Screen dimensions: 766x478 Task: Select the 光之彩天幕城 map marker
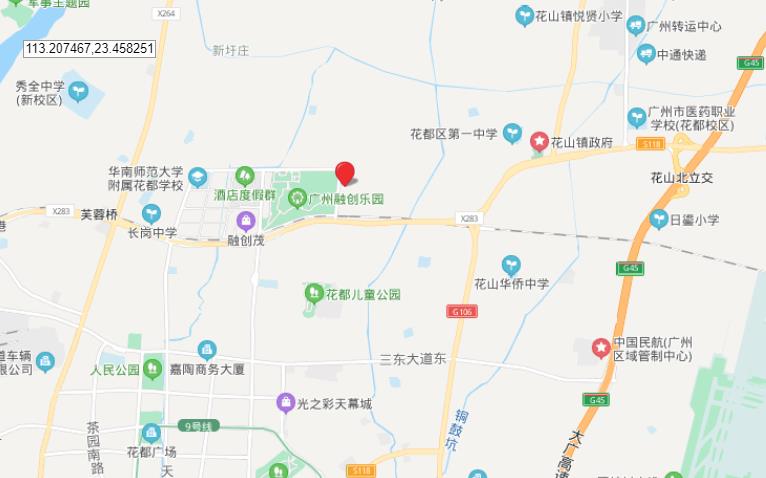tap(286, 403)
